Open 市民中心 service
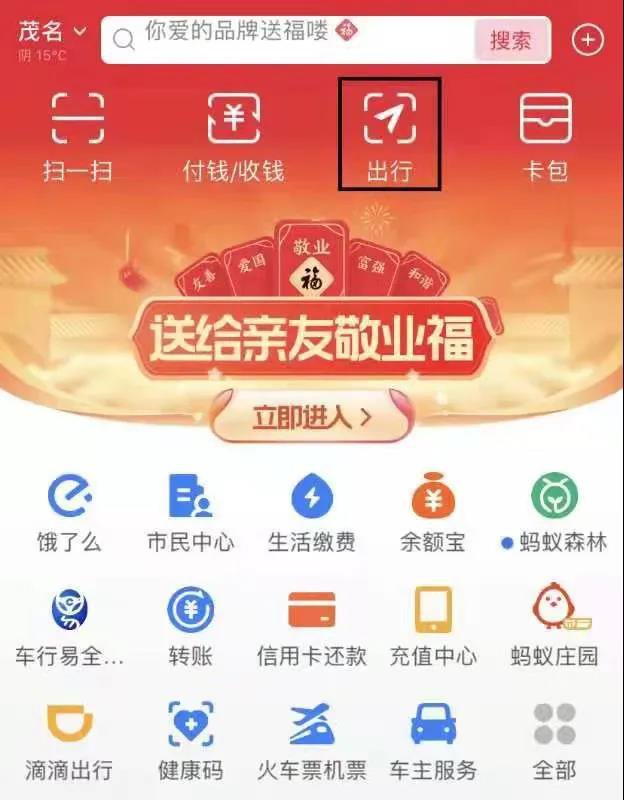 tap(190, 512)
